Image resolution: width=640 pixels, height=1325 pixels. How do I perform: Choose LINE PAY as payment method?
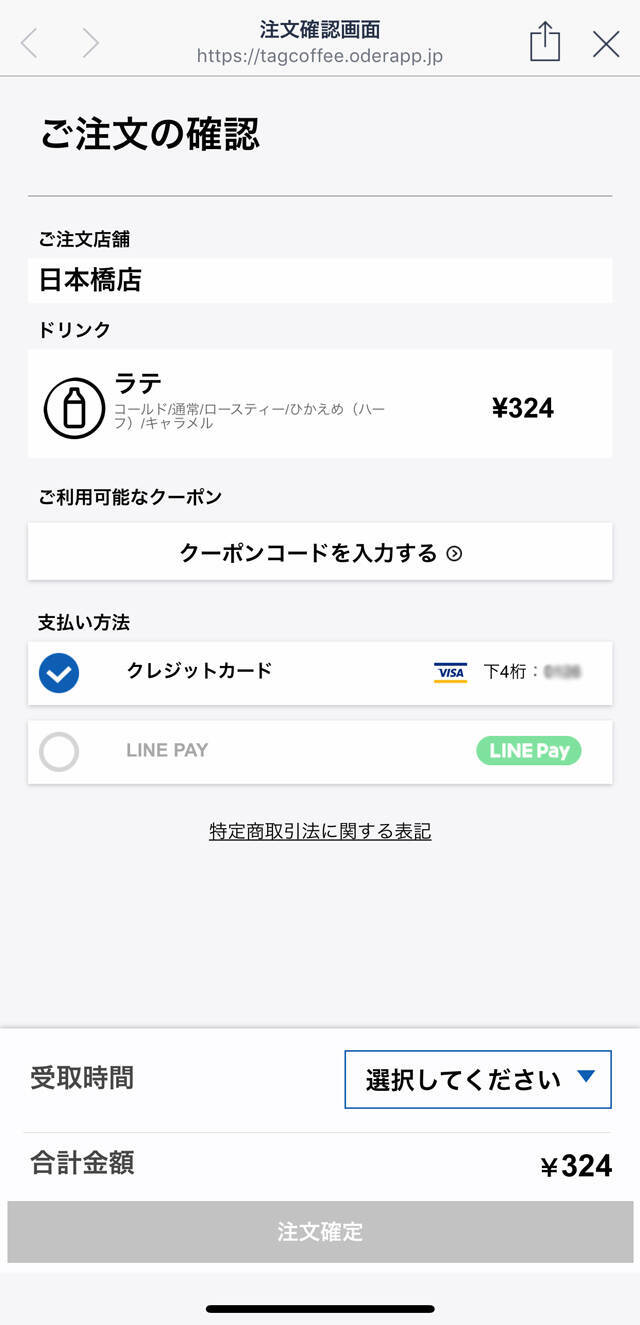click(x=59, y=752)
